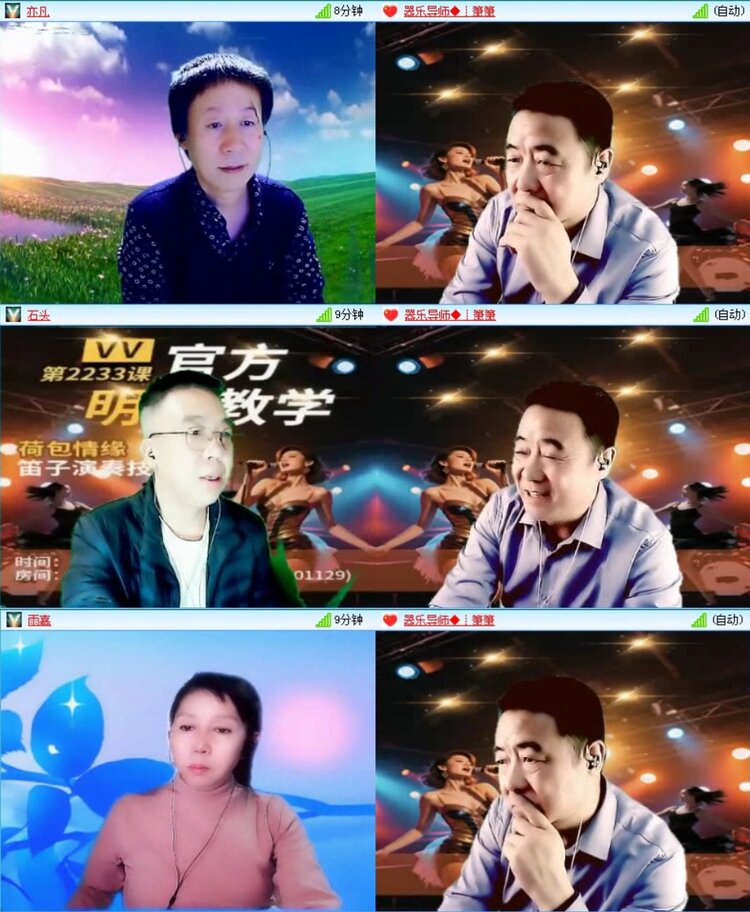Click the green signal icon before (自动) in top bar

[698, 12]
